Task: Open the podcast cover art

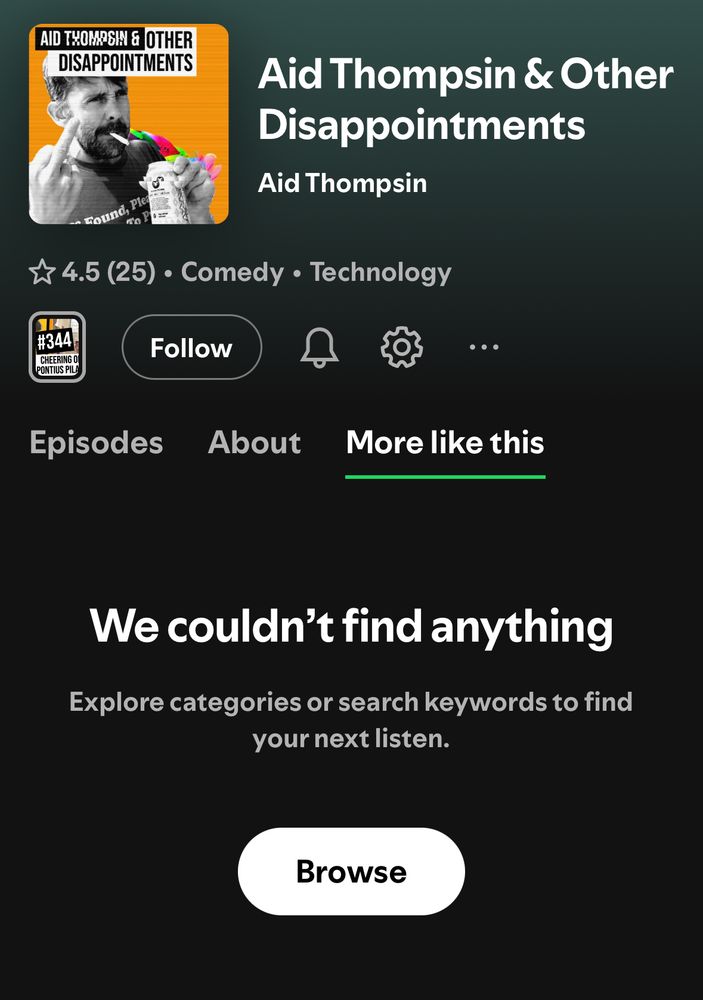Action: (129, 124)
